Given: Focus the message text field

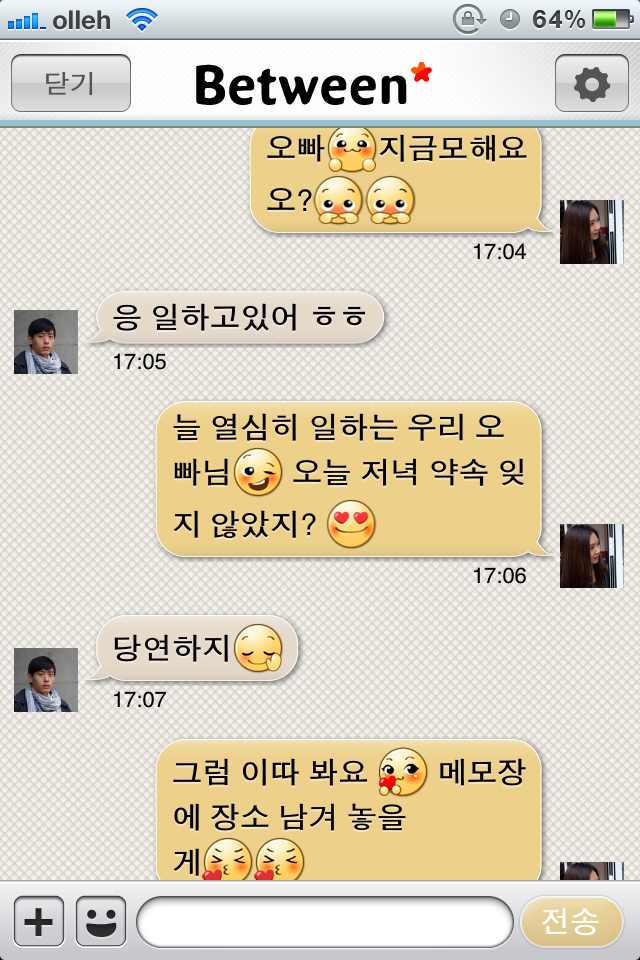Looking at the screenshot, I should tap(324, 921).
